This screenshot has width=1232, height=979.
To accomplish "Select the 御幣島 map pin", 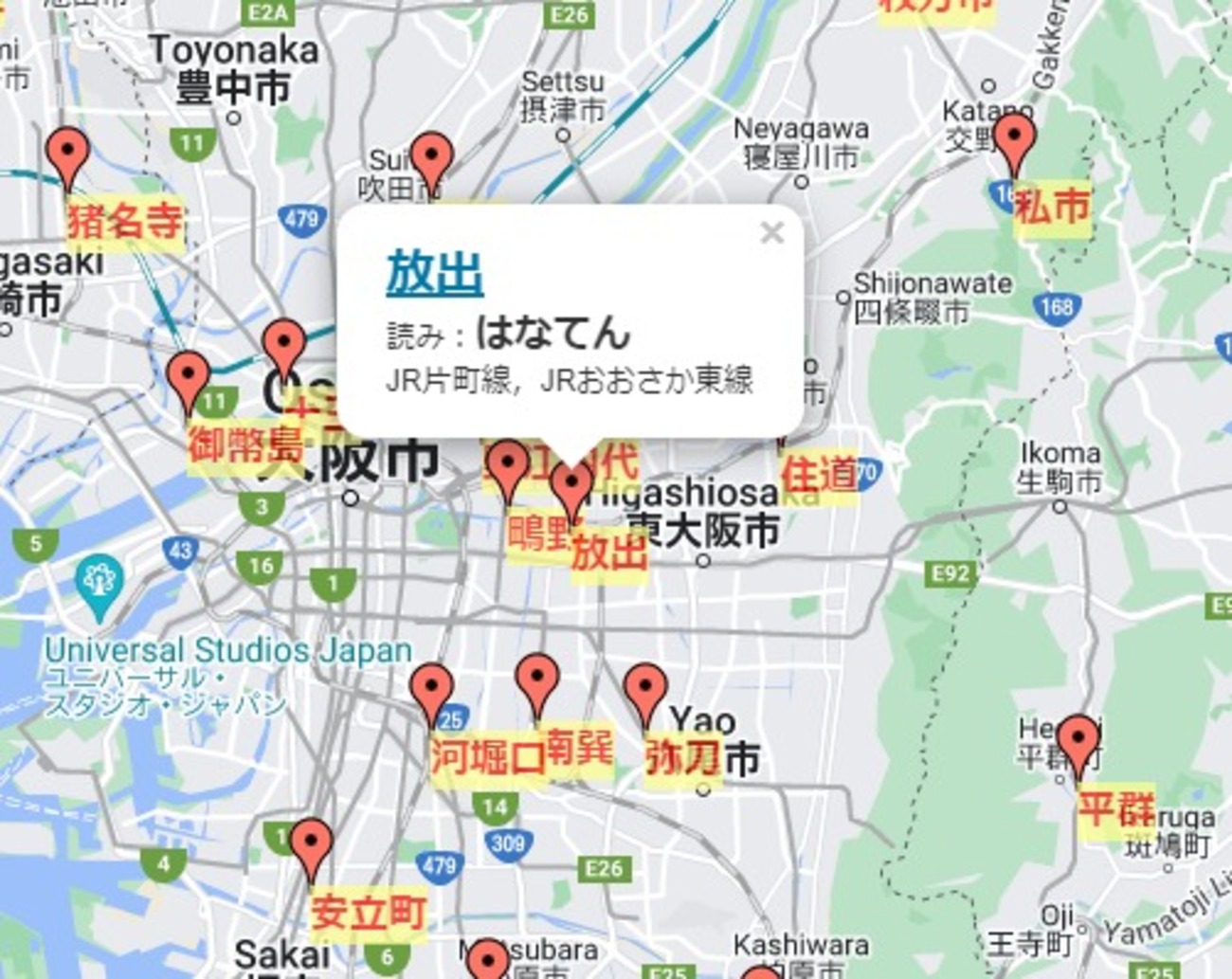I will point(188,377).
